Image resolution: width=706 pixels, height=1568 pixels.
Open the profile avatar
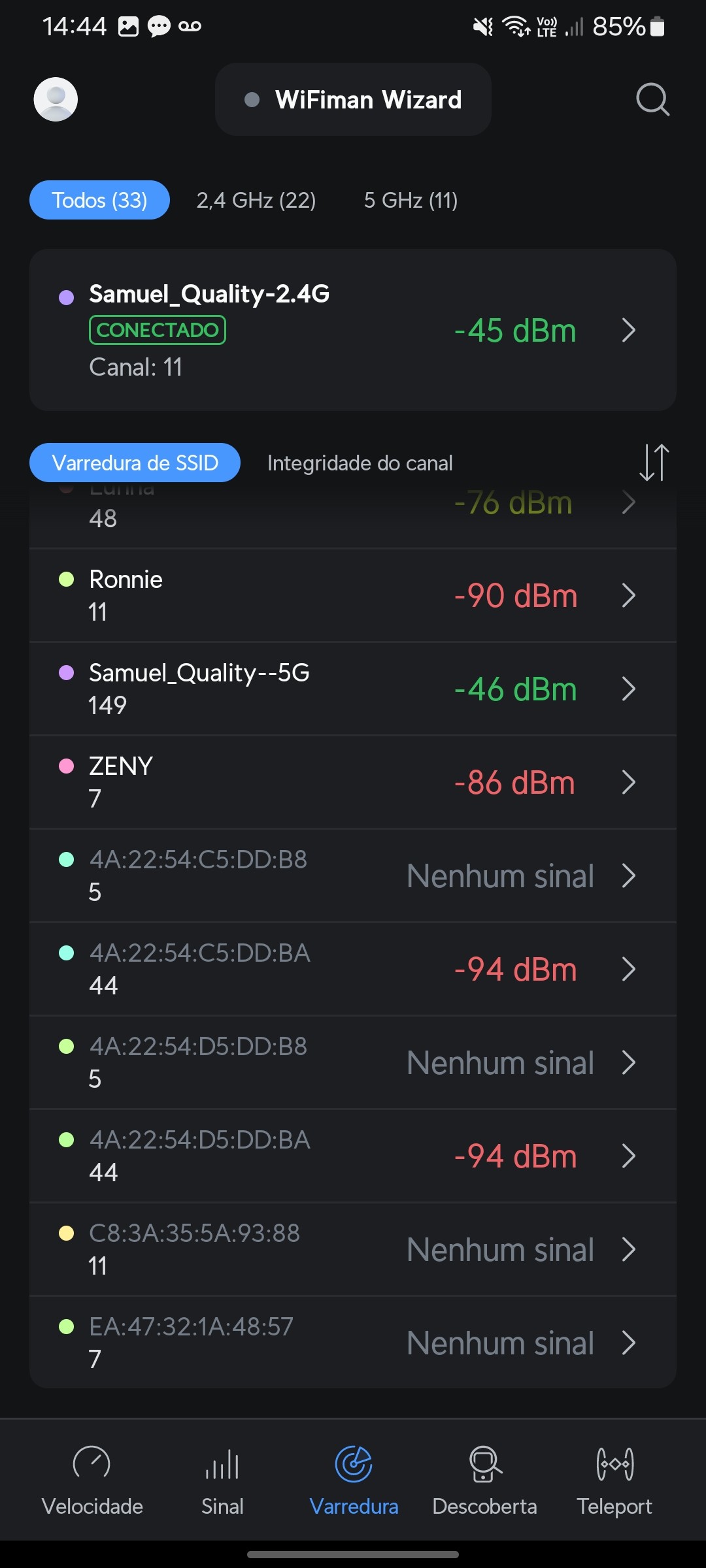56,99
